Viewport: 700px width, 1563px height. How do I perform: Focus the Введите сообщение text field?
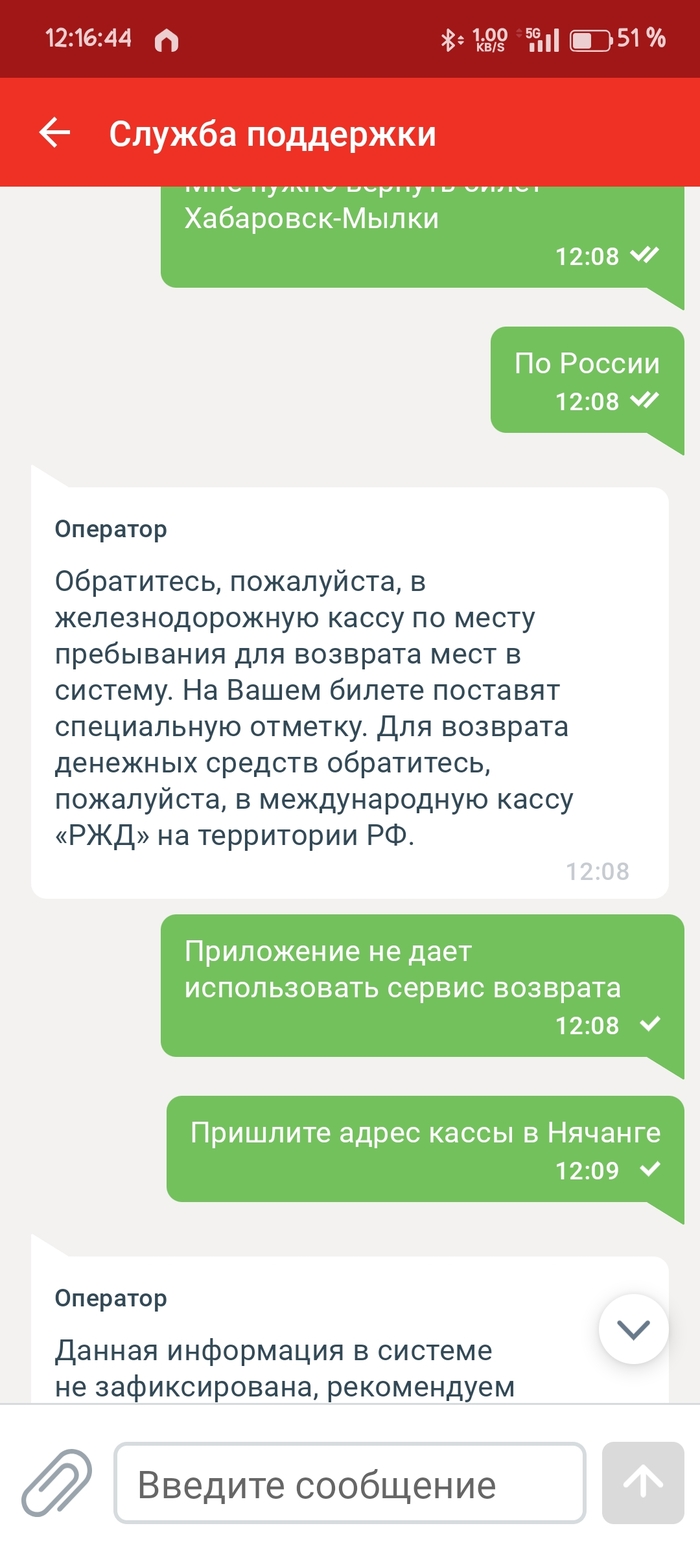click(349, 1483)
